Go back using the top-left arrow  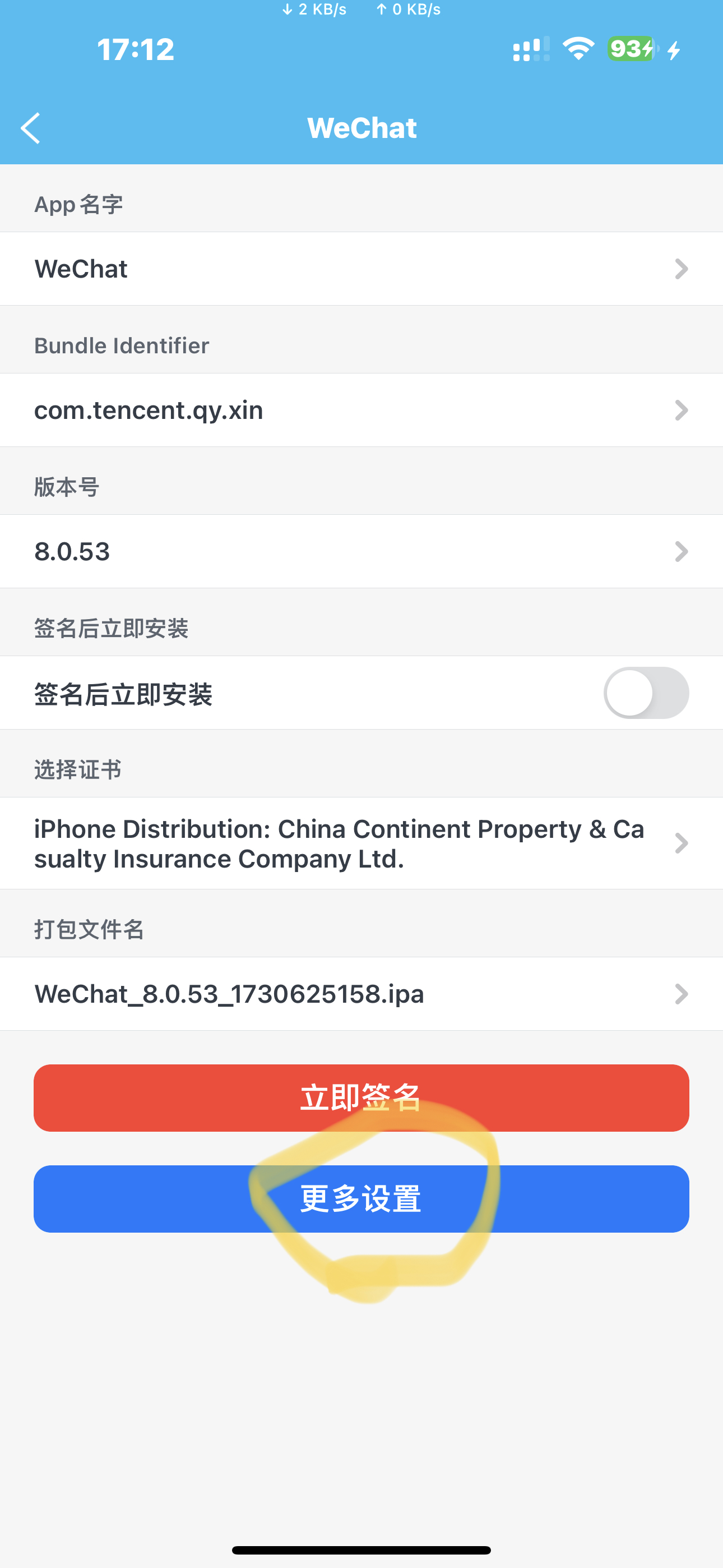[30, 128]
